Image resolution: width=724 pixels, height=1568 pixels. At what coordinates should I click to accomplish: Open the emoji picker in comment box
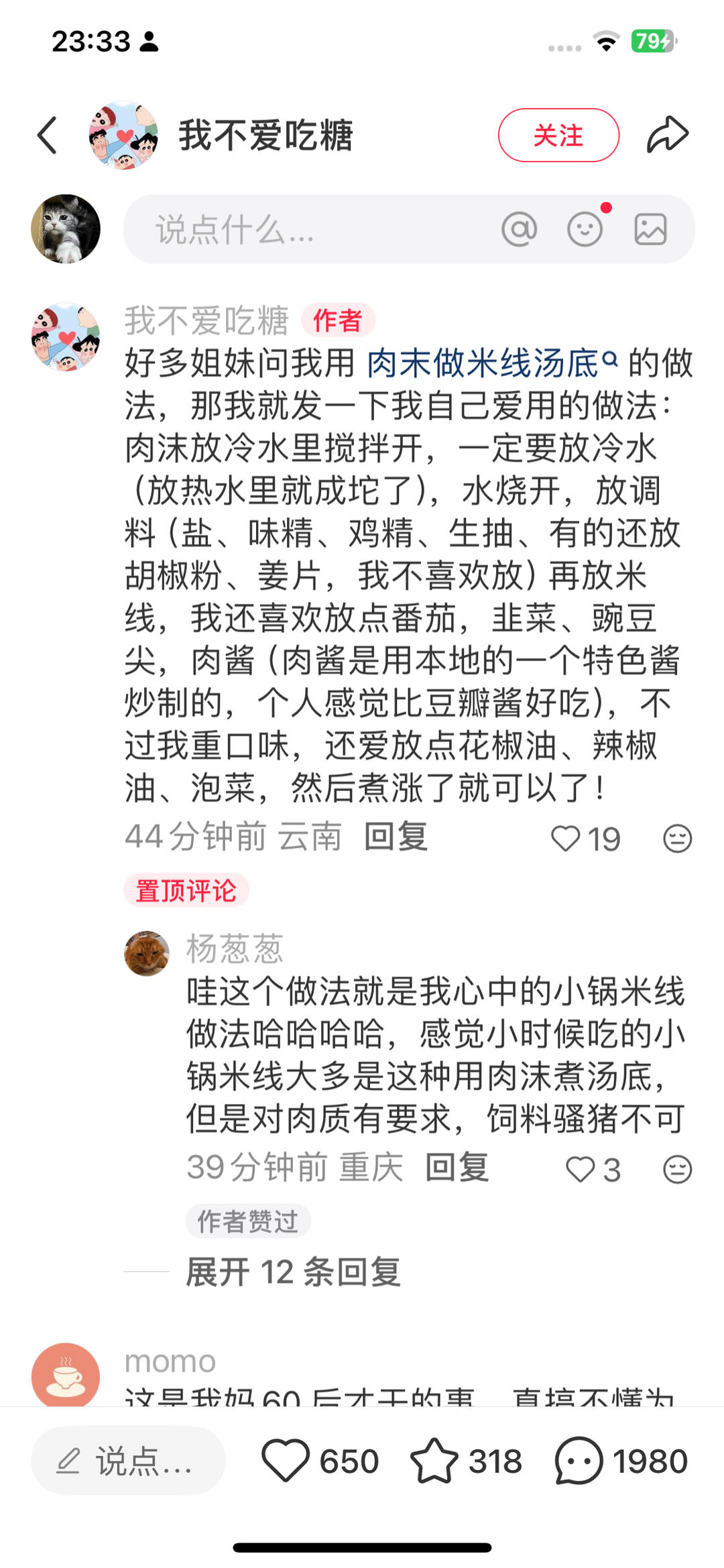point(585,229)
